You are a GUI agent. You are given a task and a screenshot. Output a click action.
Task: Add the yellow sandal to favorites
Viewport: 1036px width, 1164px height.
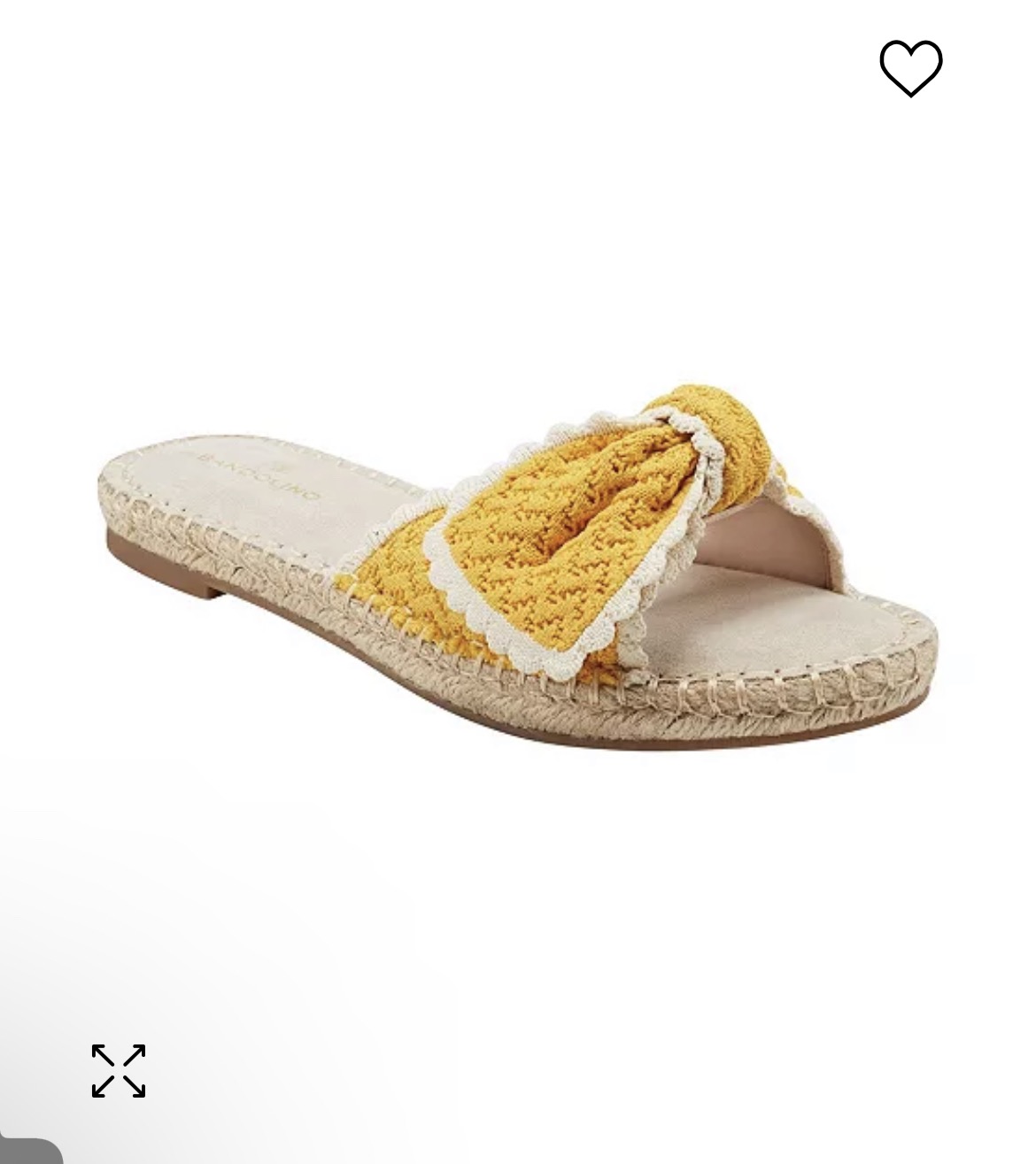(910, 68)
